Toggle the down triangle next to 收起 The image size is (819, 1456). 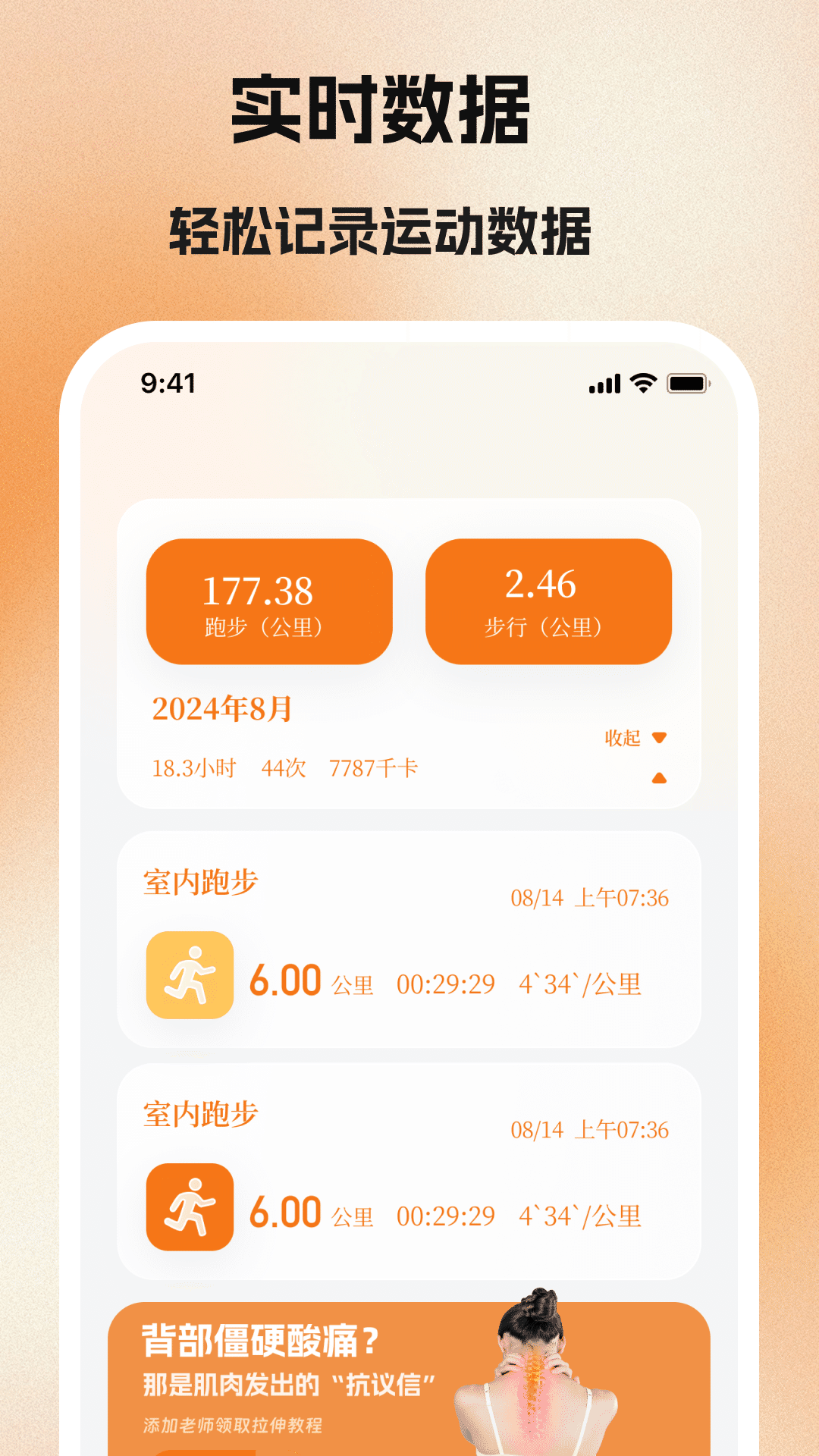(x=661, y=738)
